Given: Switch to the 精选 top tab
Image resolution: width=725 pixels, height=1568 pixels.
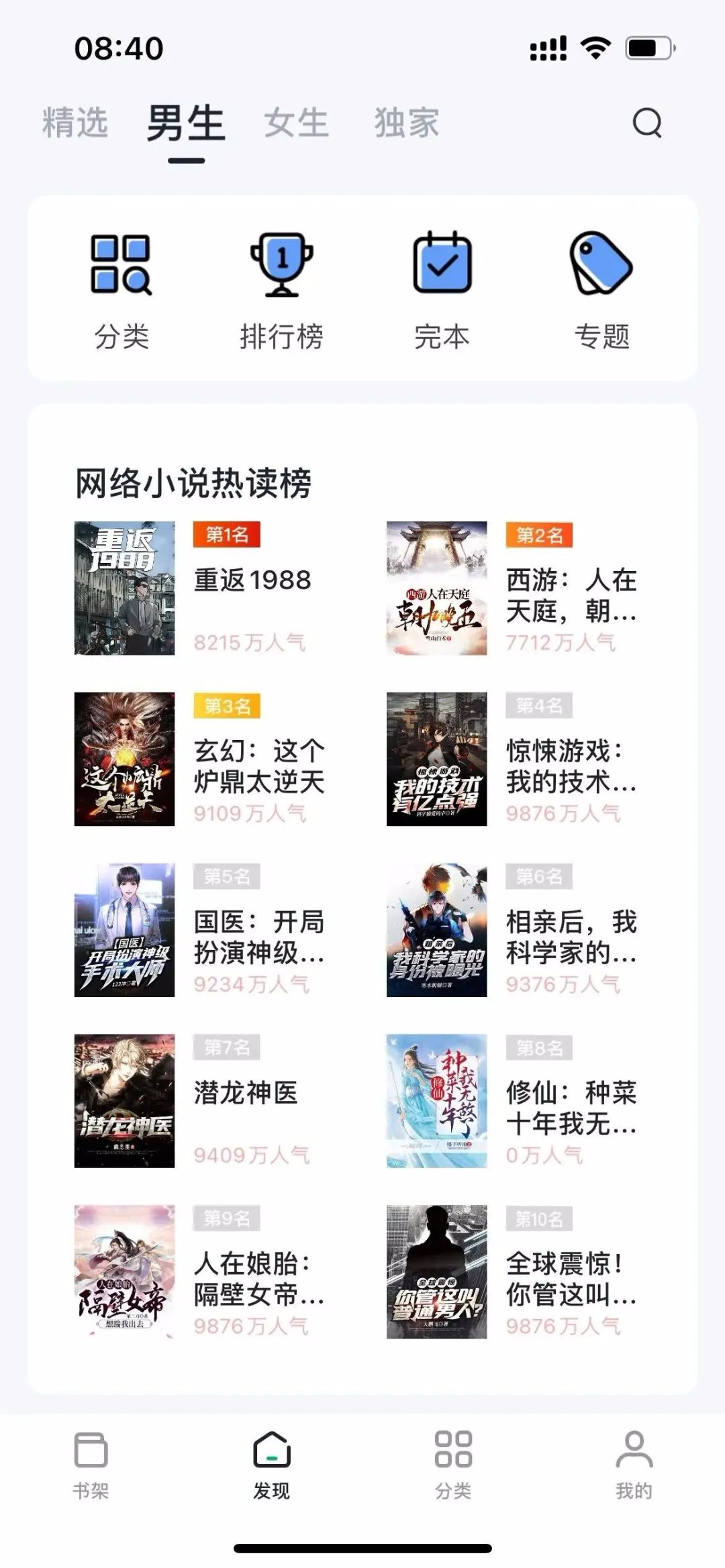Looking at the screenshot, I should point(75,123).
